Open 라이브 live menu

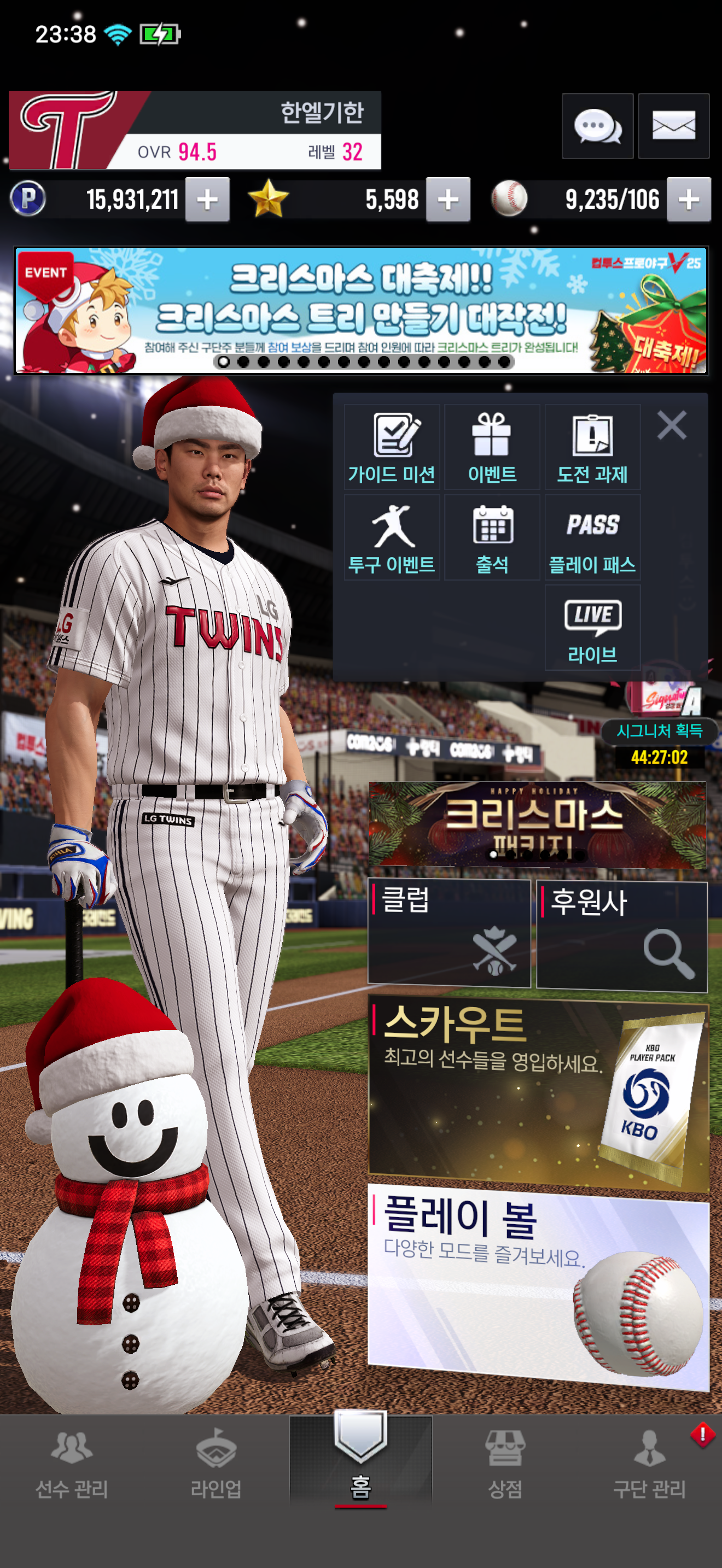pos(592,628)
